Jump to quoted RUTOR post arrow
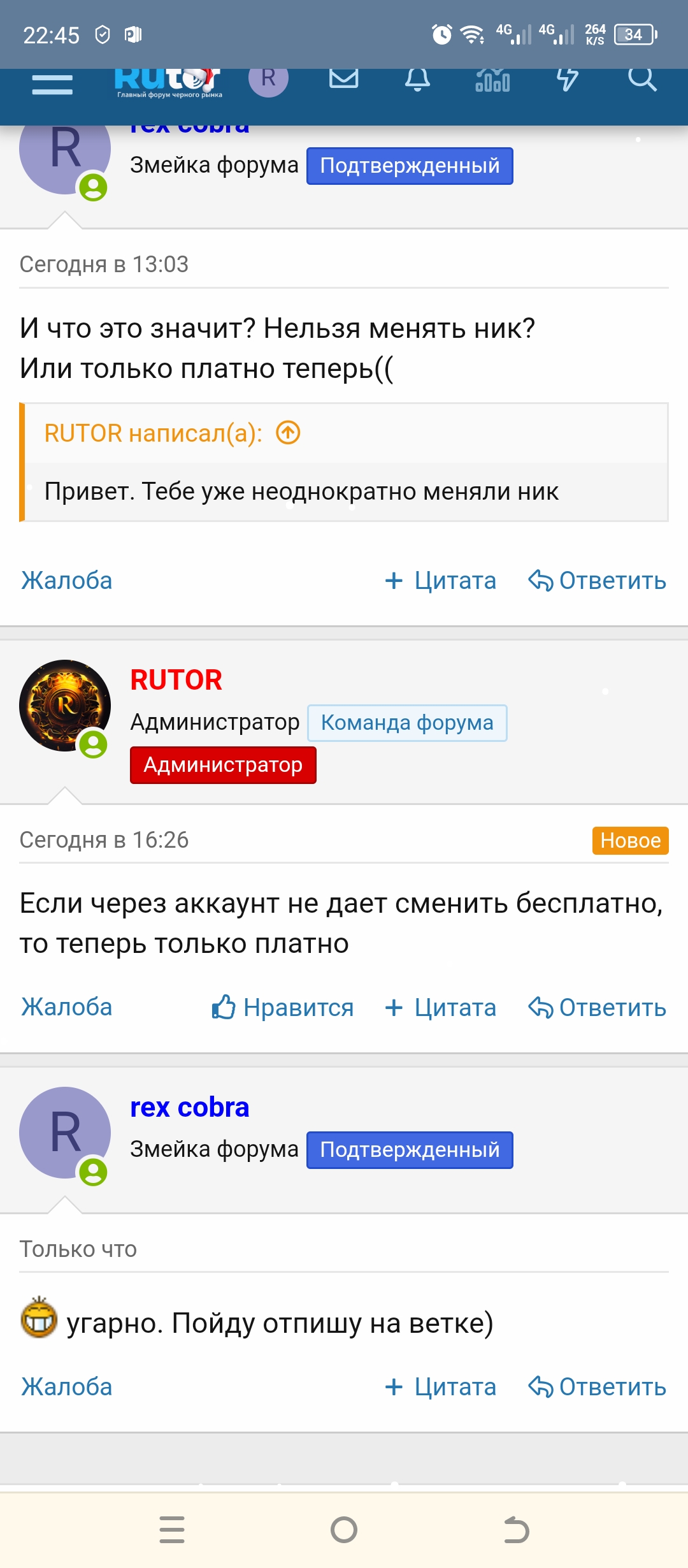 click(x=288, y=433)
